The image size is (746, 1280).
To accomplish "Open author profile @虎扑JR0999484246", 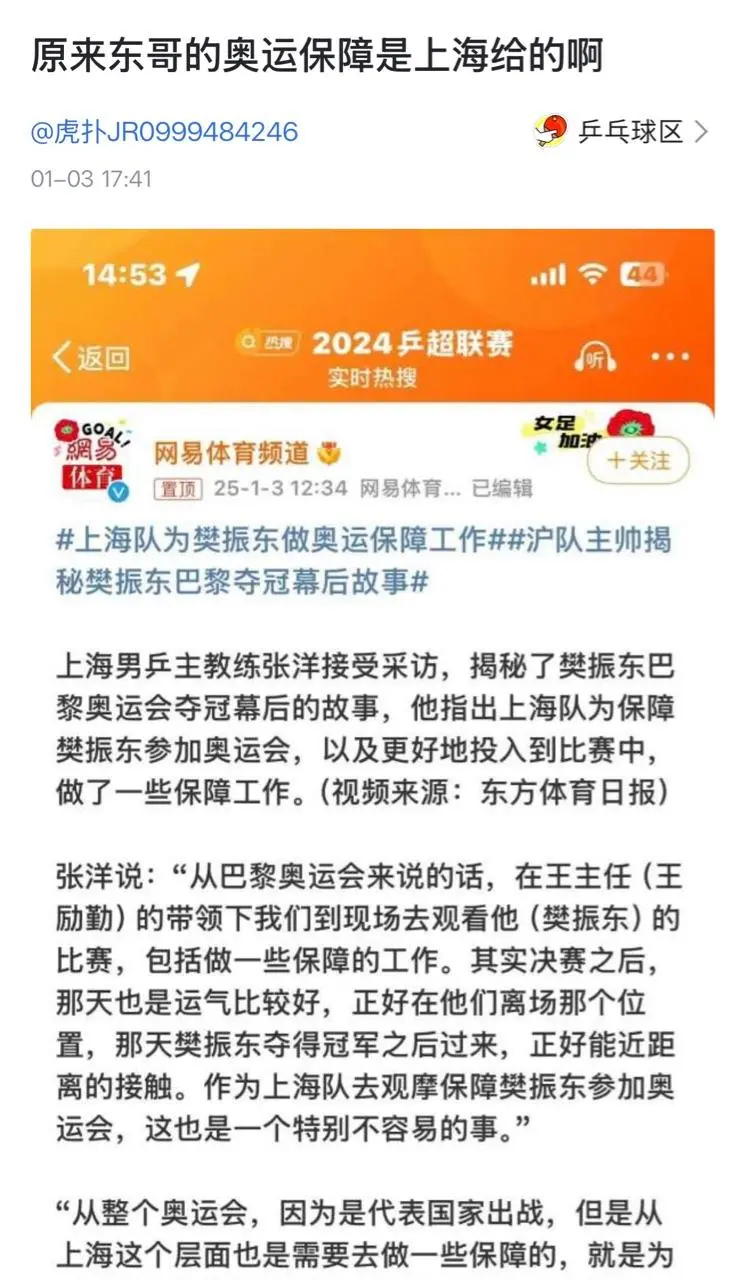I will 164,131.
